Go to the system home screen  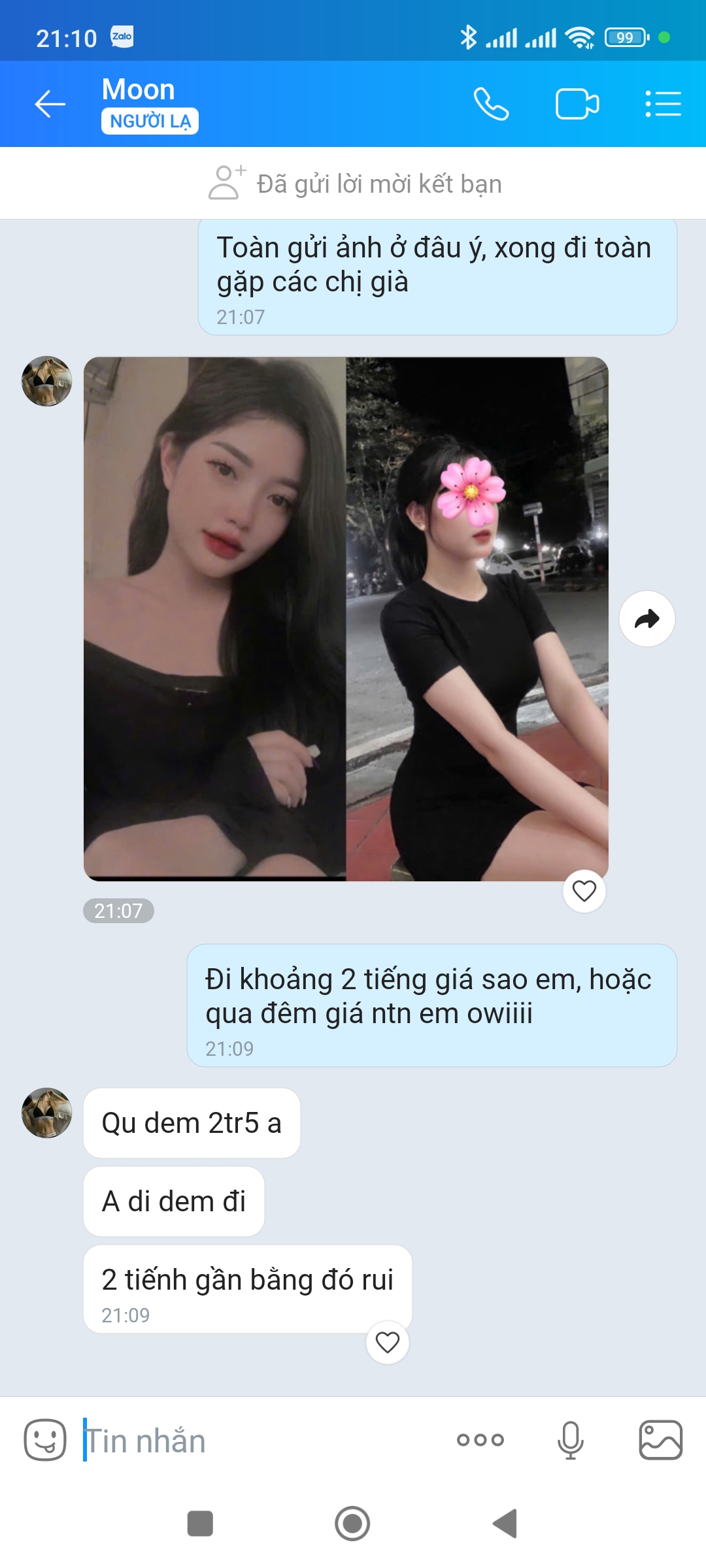352,1524
